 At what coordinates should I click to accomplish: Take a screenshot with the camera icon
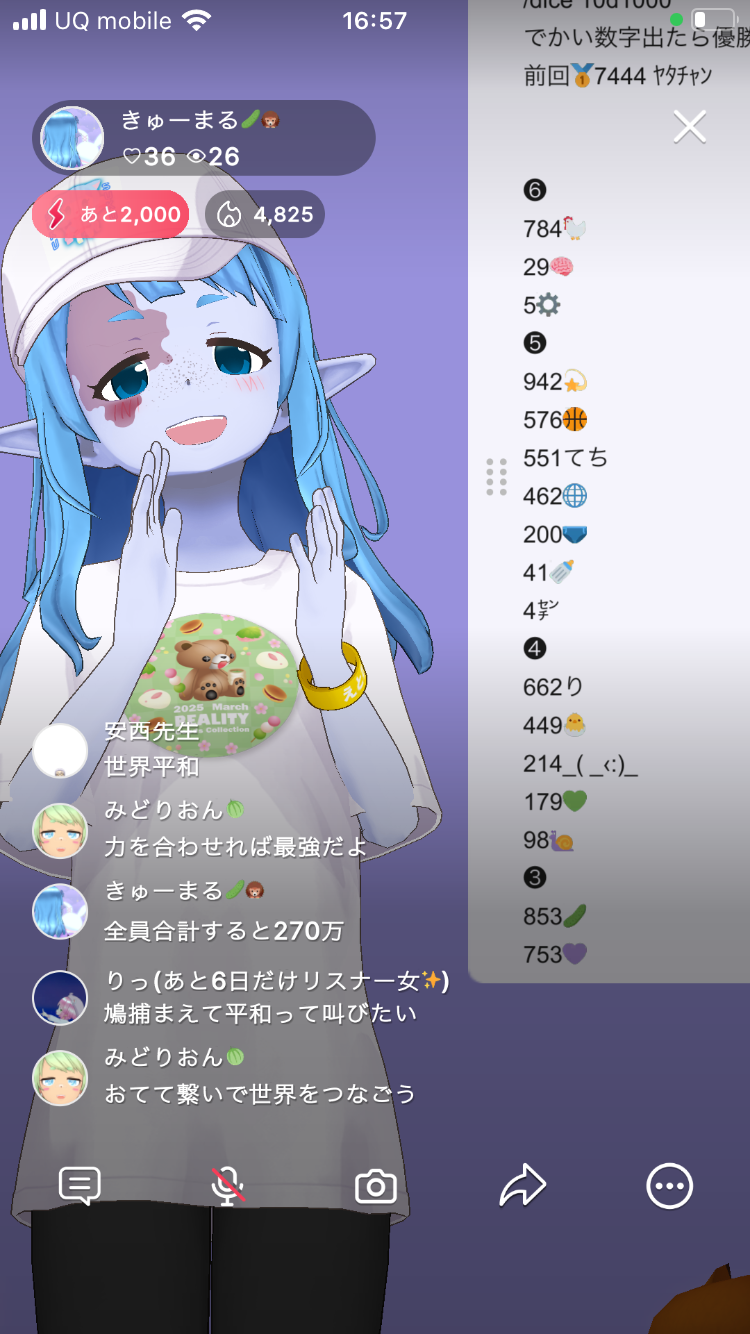pos(376,1187)
